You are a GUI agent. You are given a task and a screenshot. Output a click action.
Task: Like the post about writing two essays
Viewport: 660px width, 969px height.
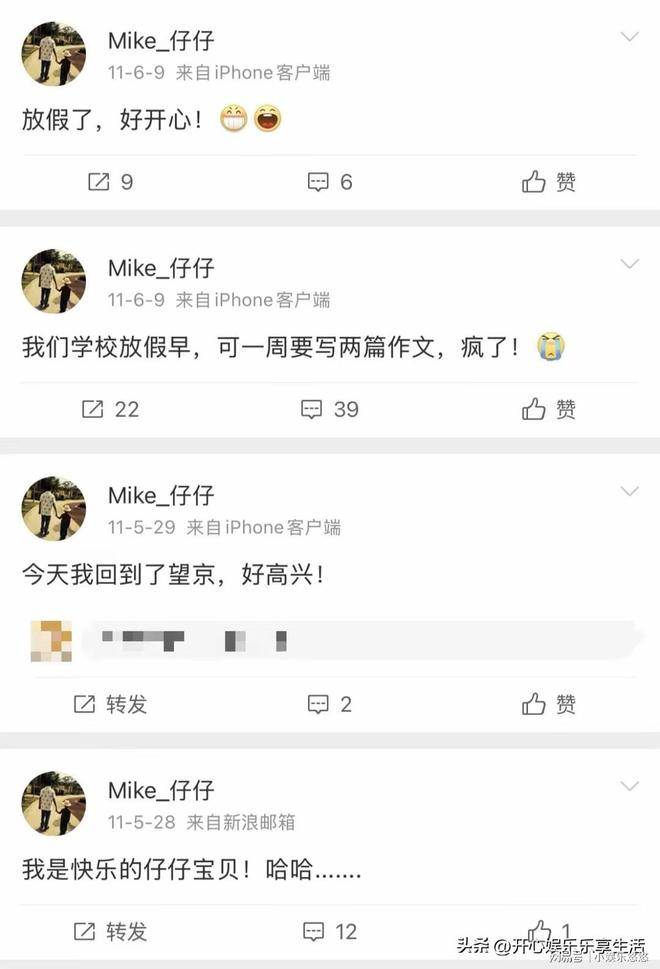coord(549,409)
